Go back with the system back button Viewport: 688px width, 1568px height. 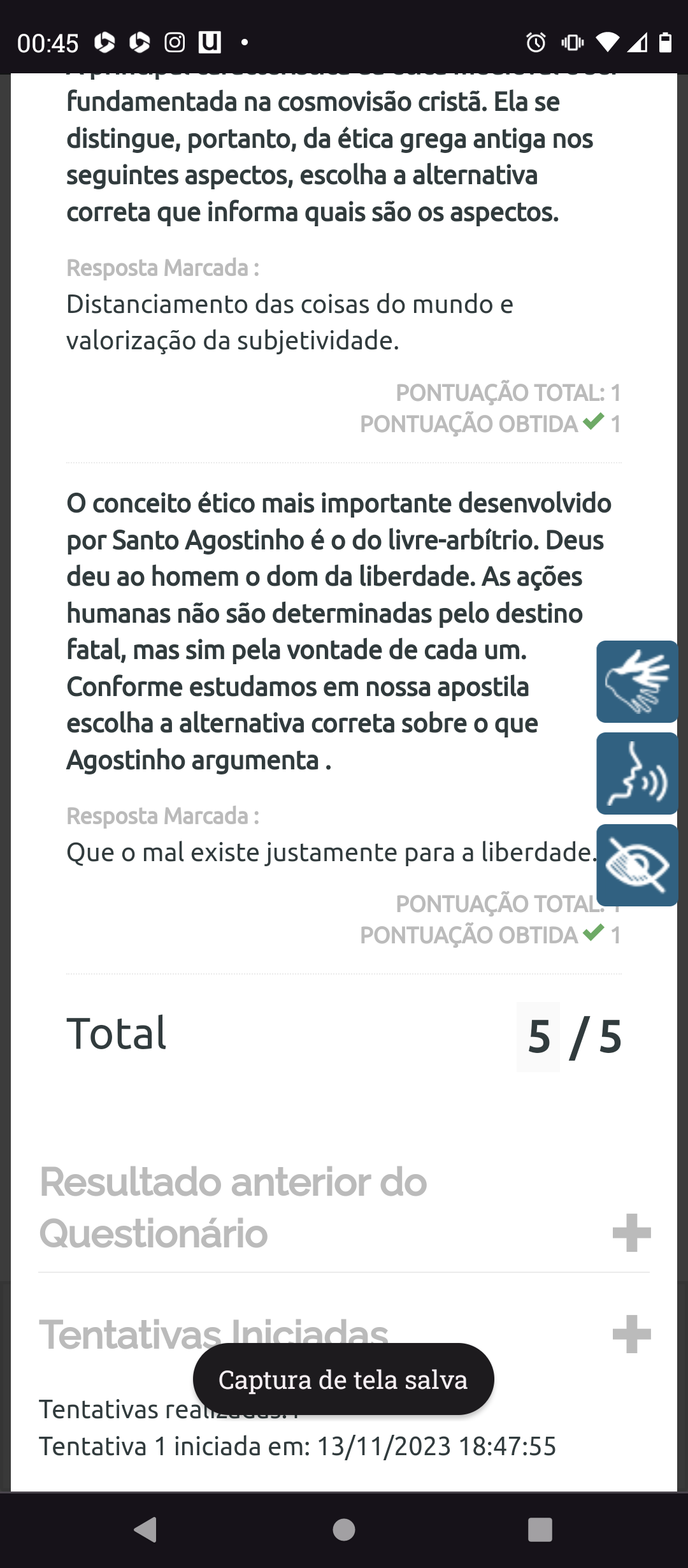coord(147,1528)
